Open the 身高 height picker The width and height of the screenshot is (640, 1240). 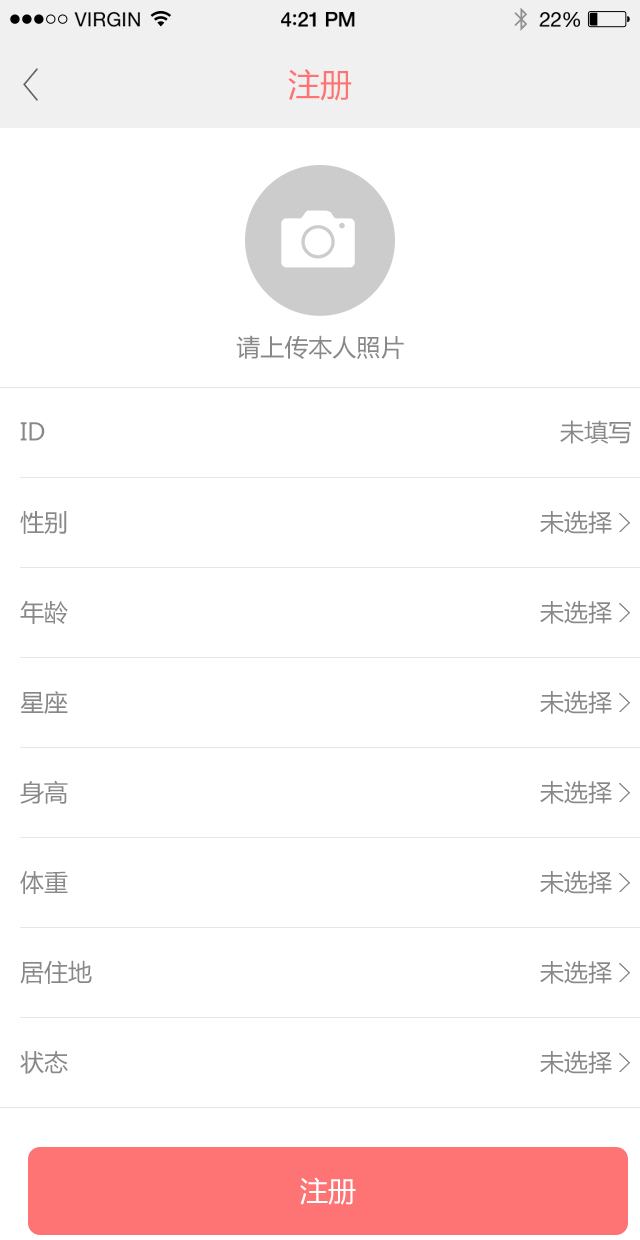pyautogui.click(x=320, y=793)
